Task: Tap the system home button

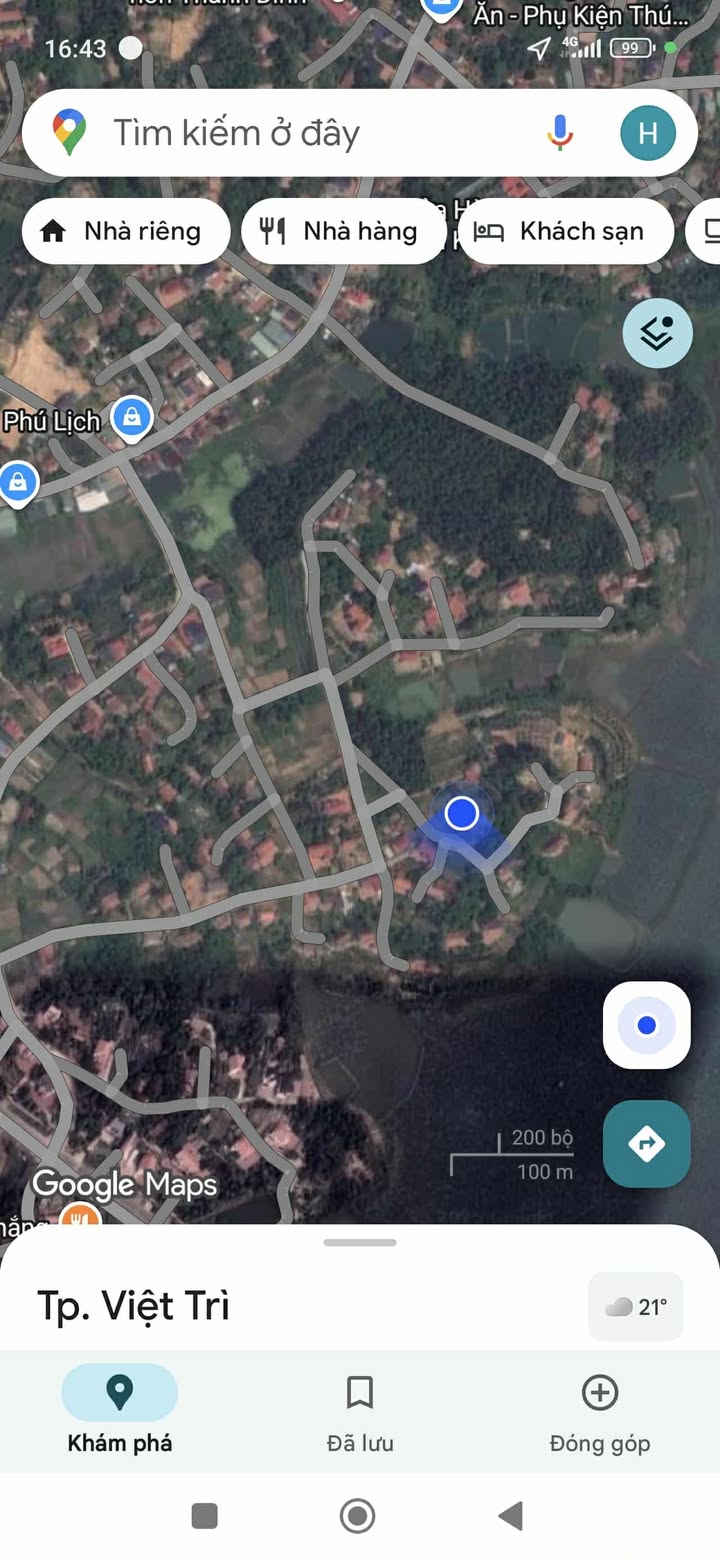Action: (358, 1516)
